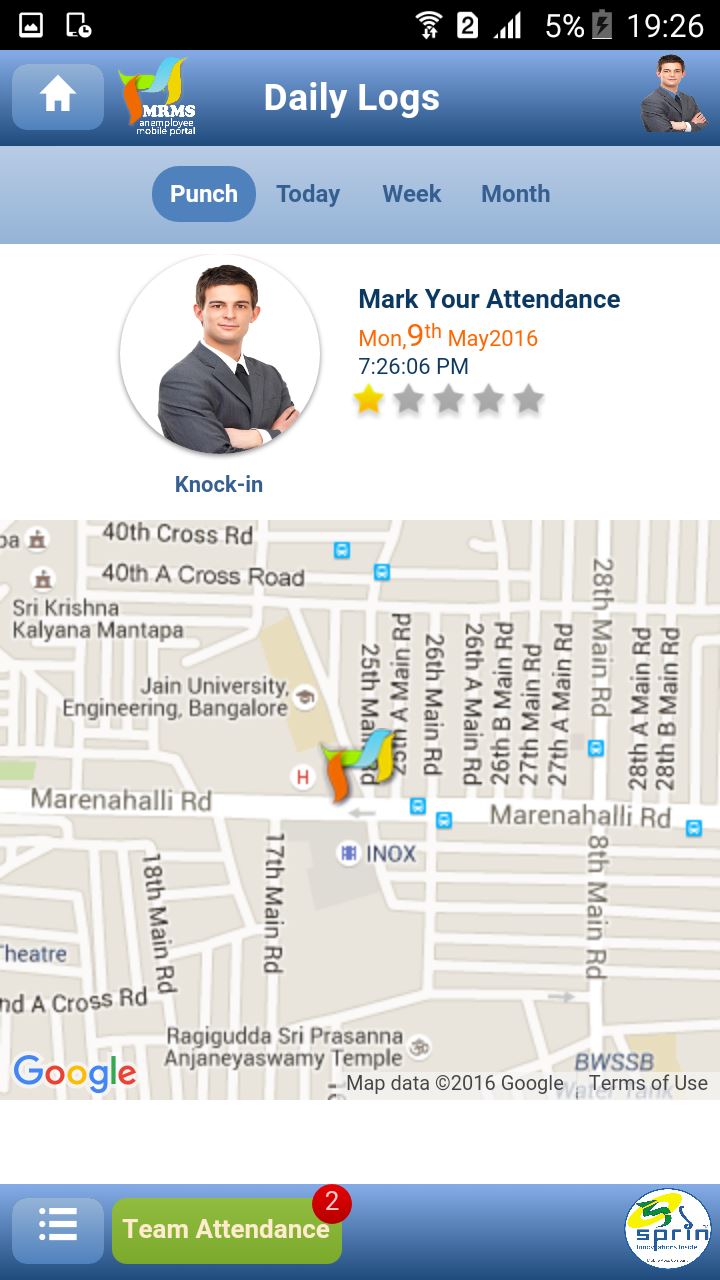Viewport: 720px width, 1280px height.
Task: Switch to the Week tab
Action: pos(412,194)
